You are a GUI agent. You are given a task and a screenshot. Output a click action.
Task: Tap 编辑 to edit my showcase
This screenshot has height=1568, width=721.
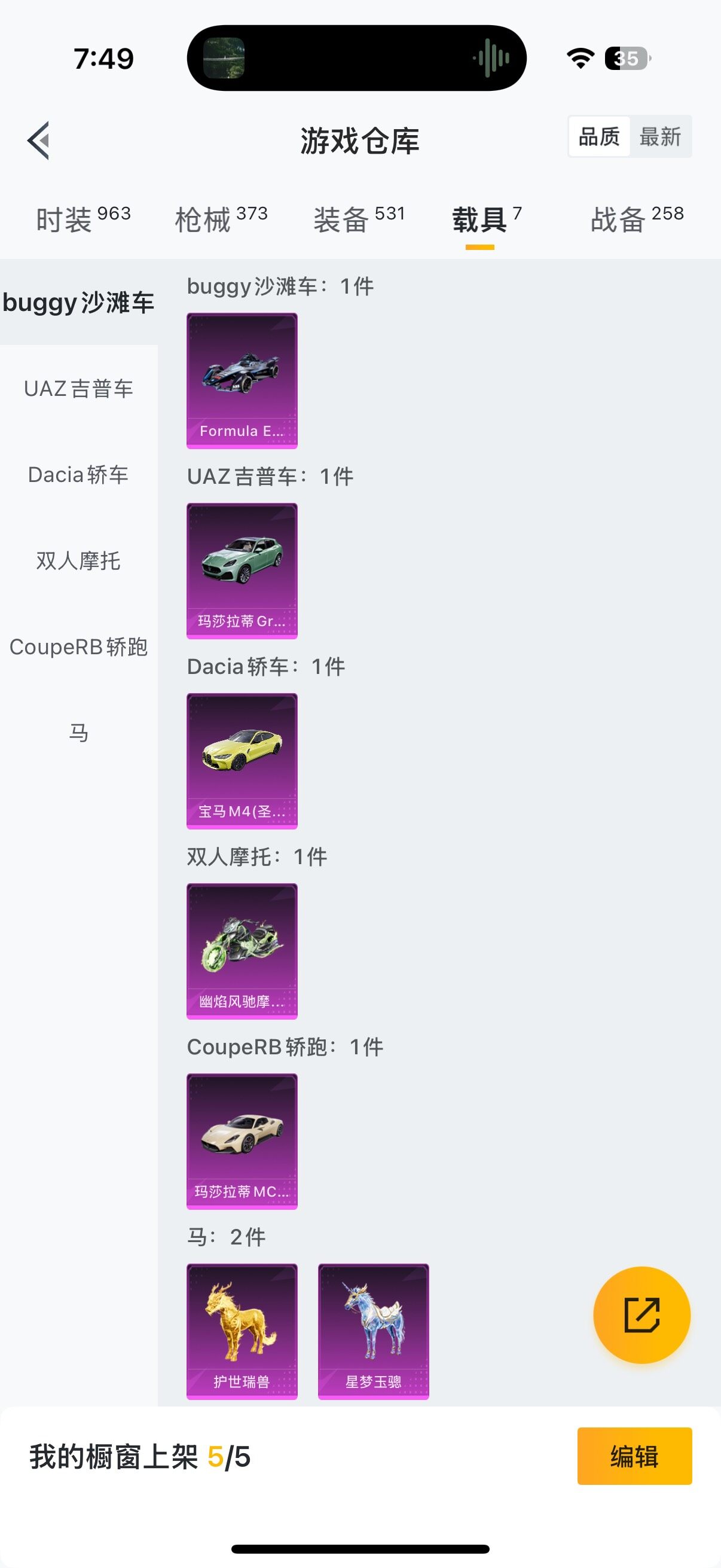pos(634,1457)
